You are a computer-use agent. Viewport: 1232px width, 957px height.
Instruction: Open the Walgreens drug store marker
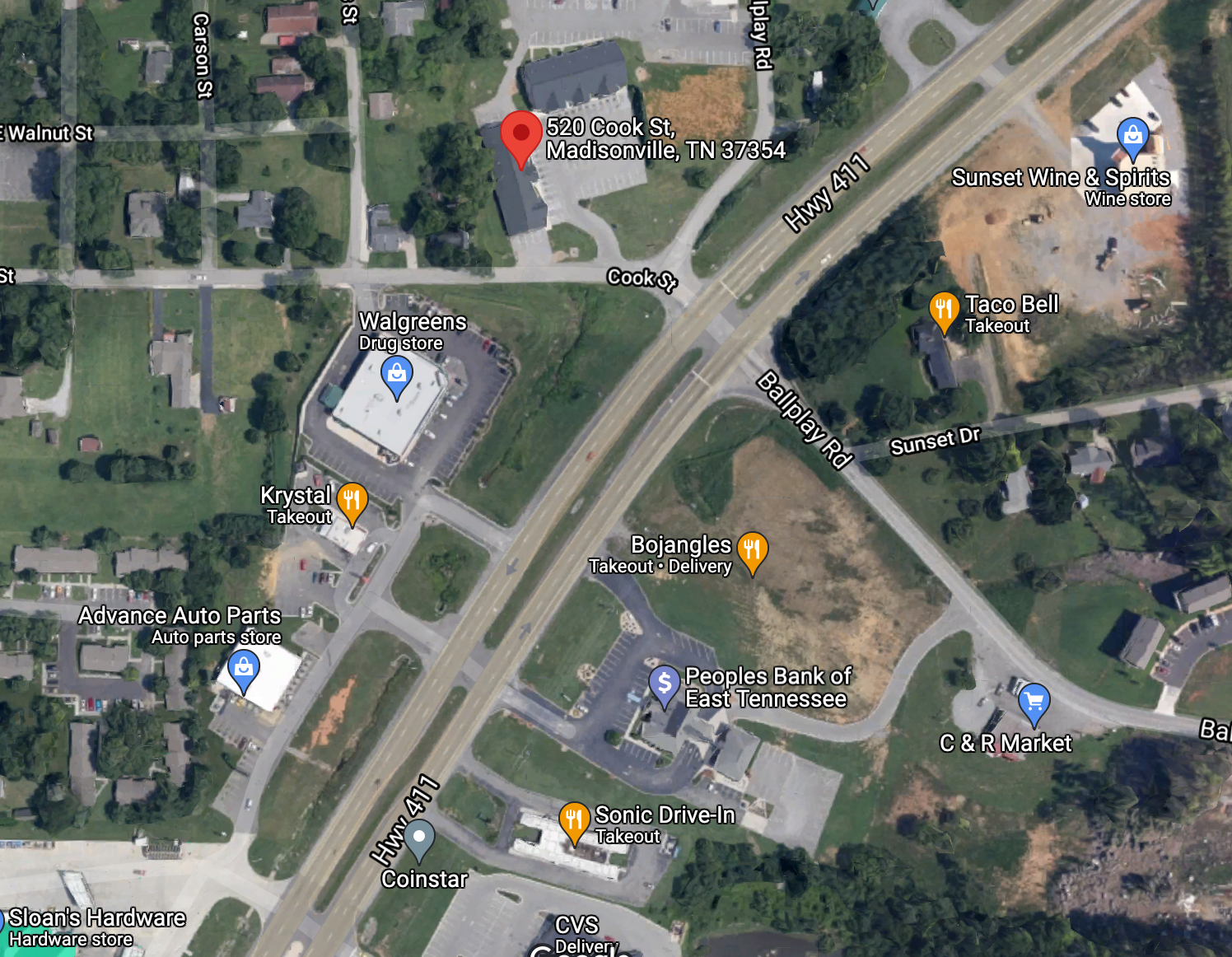396,376
